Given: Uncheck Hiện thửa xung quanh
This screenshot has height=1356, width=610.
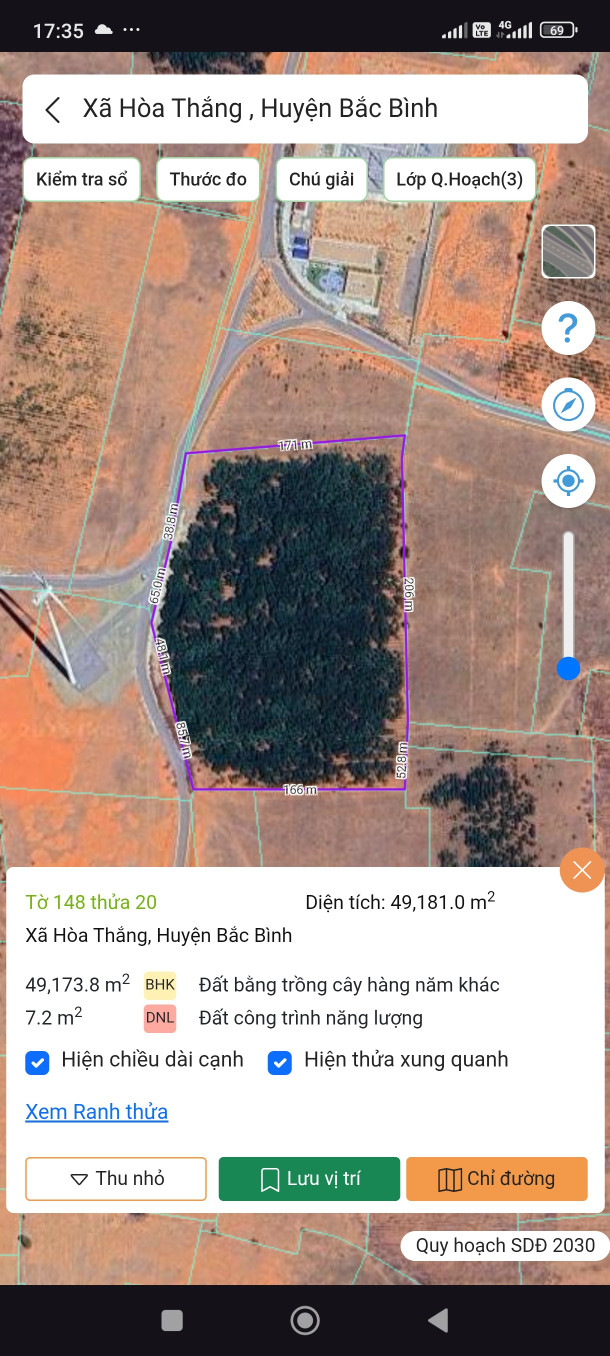Looking at the screenshot, I should [280, 1062].
